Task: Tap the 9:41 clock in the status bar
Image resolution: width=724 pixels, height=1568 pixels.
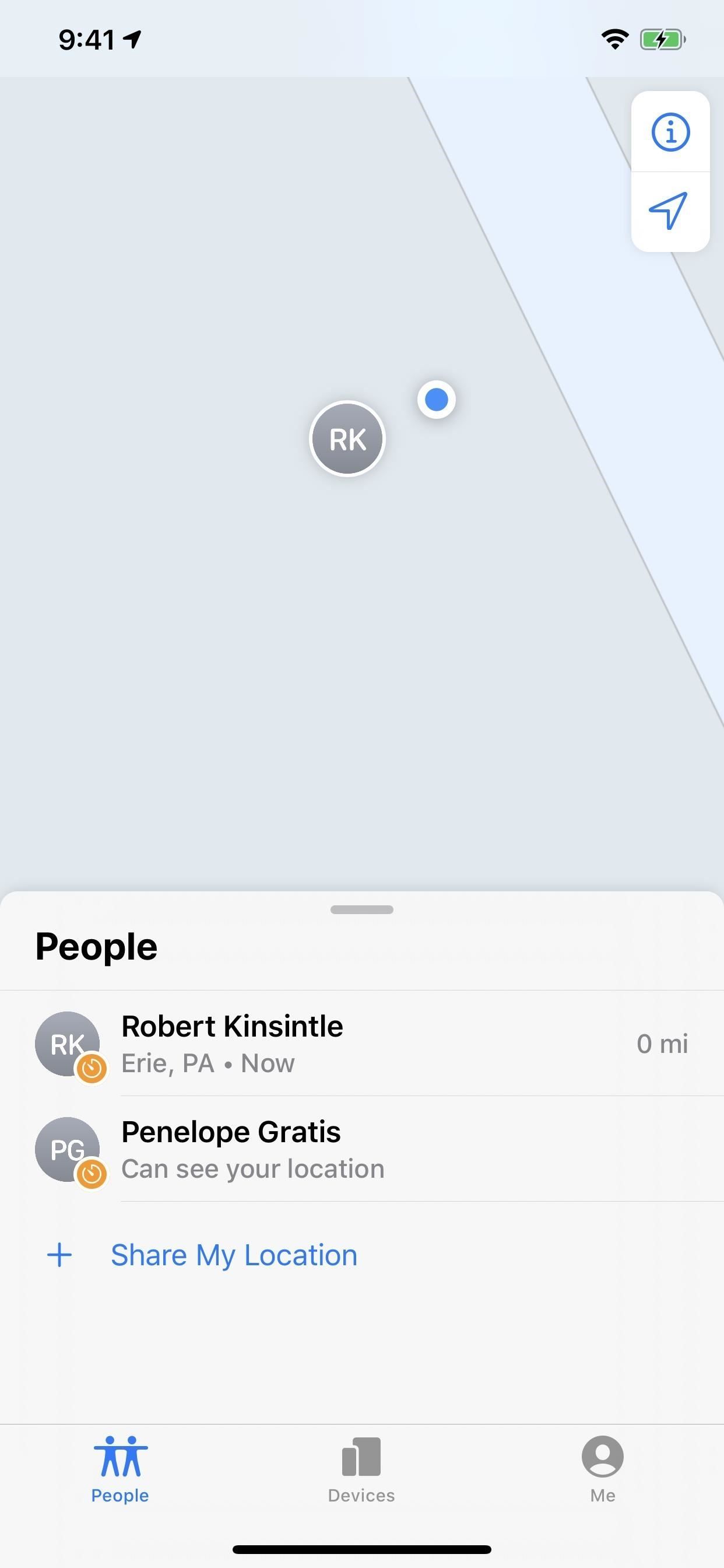Action: point(87,38)
